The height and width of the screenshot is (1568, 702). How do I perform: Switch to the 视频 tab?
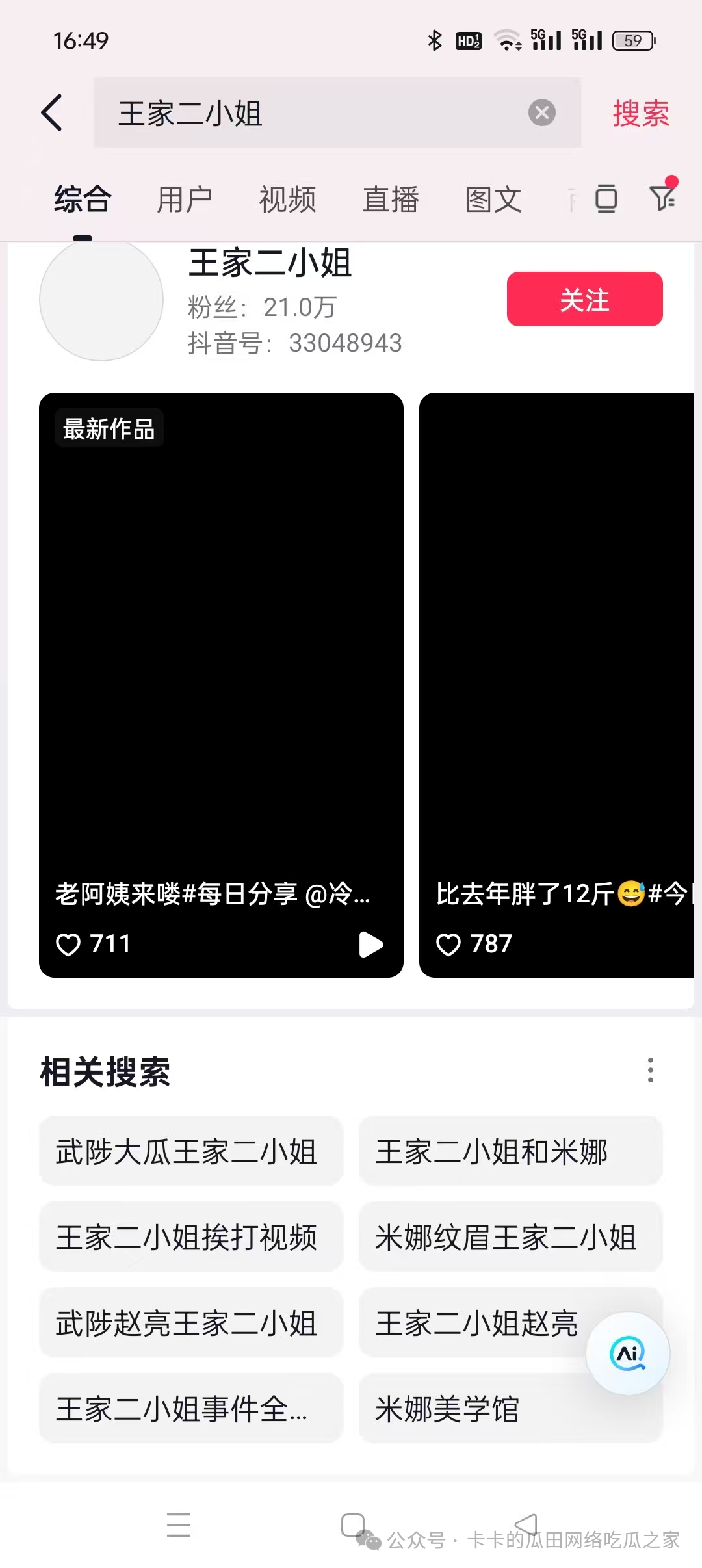click(287, 199)
